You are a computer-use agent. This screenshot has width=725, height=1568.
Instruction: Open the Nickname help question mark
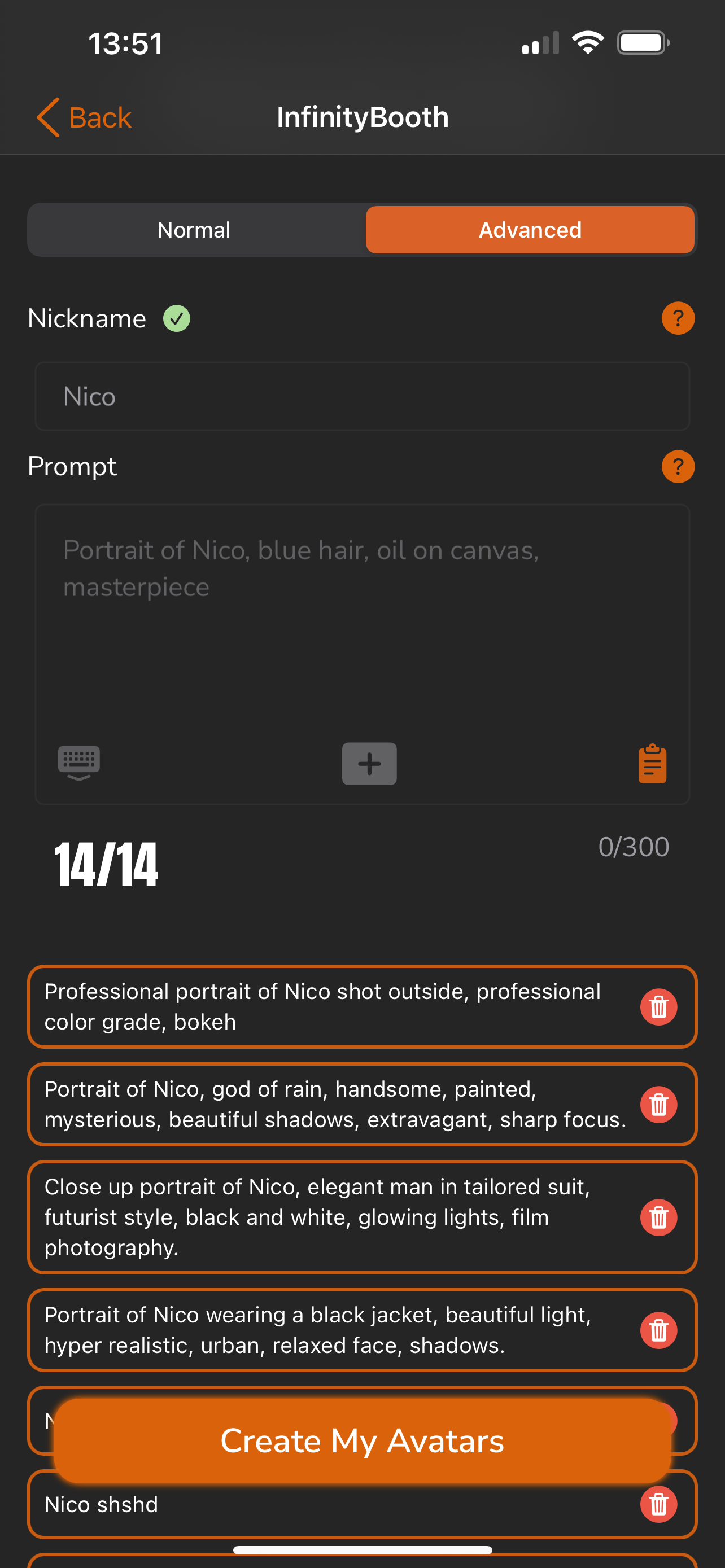(678, 318)
